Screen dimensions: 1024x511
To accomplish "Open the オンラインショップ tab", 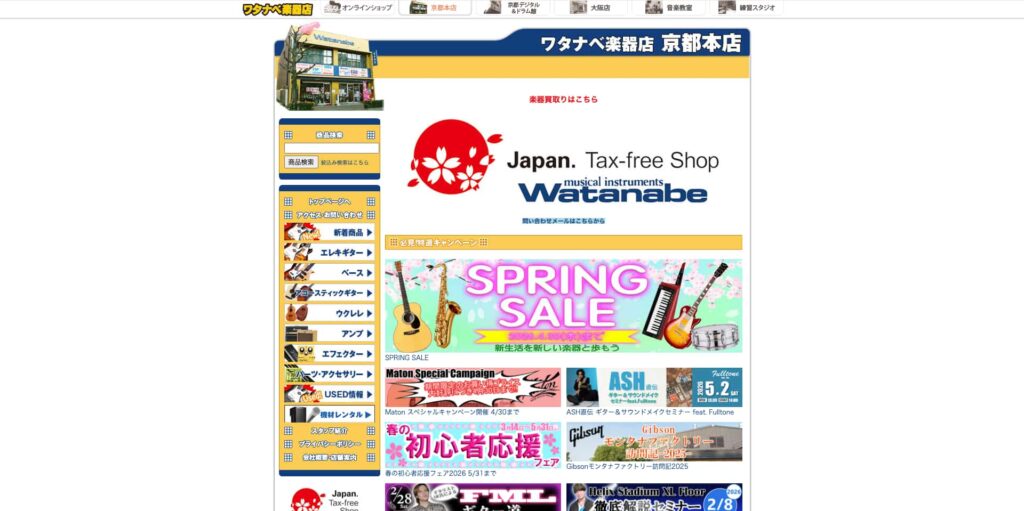I will 358,8.
